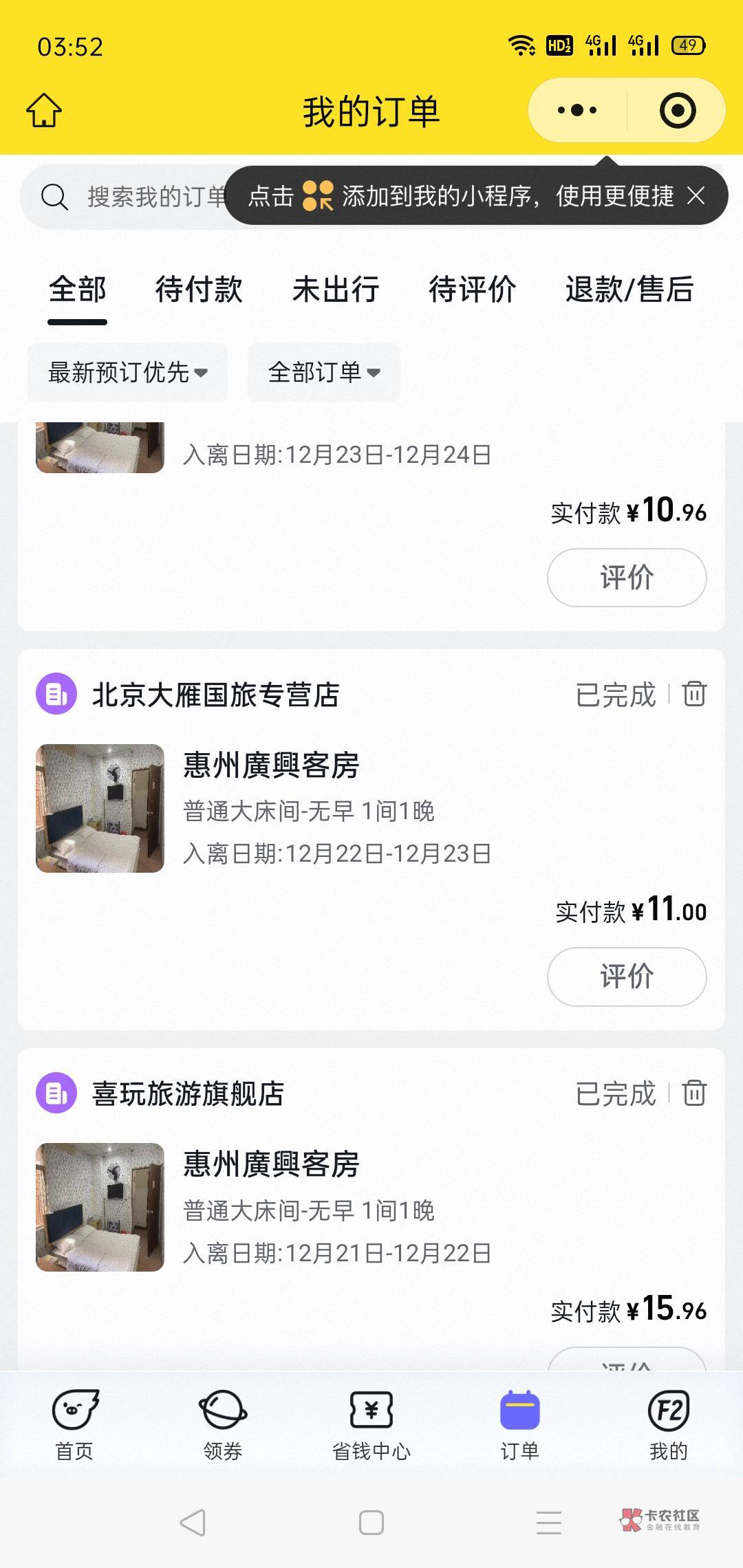Screen dimensions: 743x1568
Task: Open the 退款/售后 tab
Action: (629, 289)
